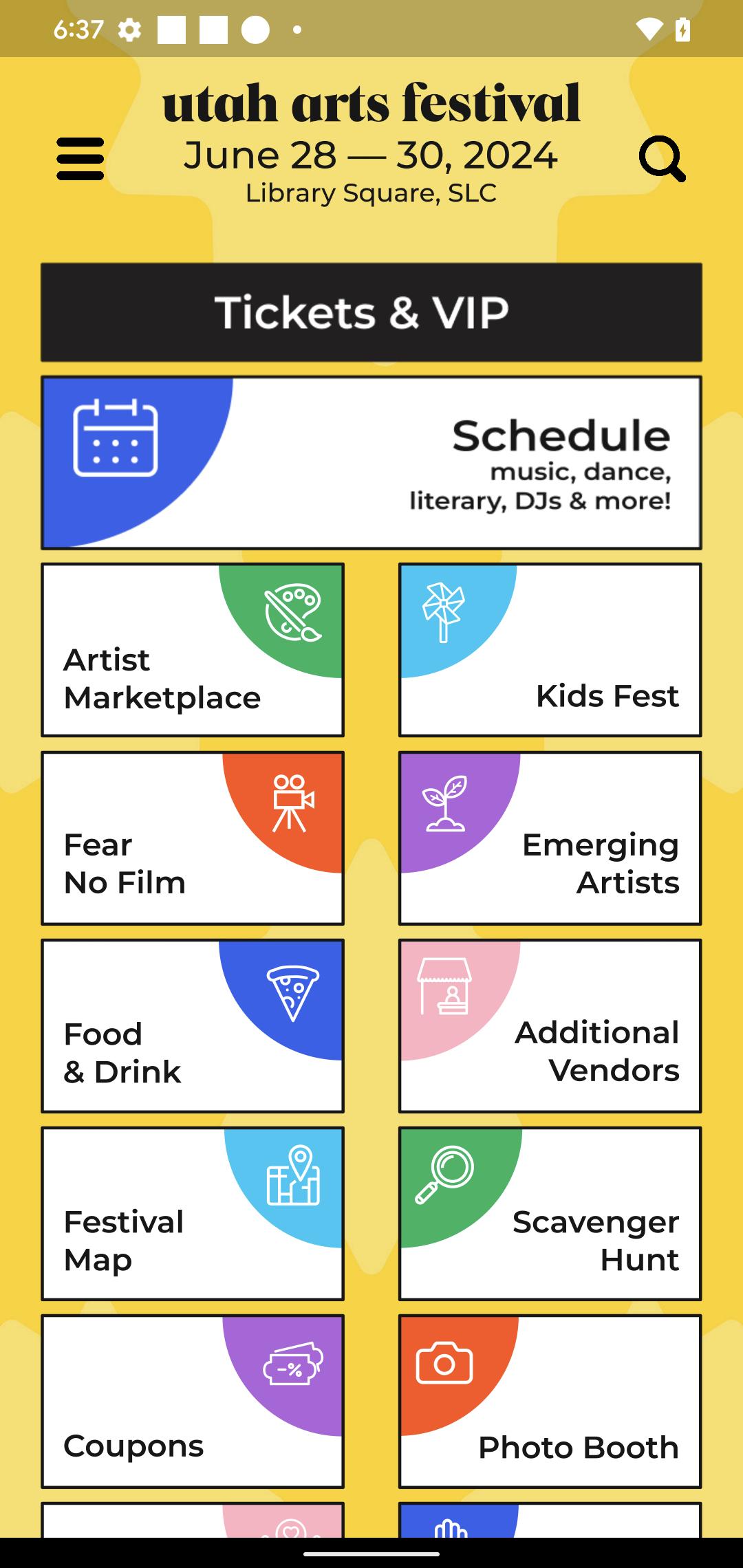The height and width of the screenshot is (1568, 743).
Task: Tap the search magnifier icon
Action: [662, 159]
